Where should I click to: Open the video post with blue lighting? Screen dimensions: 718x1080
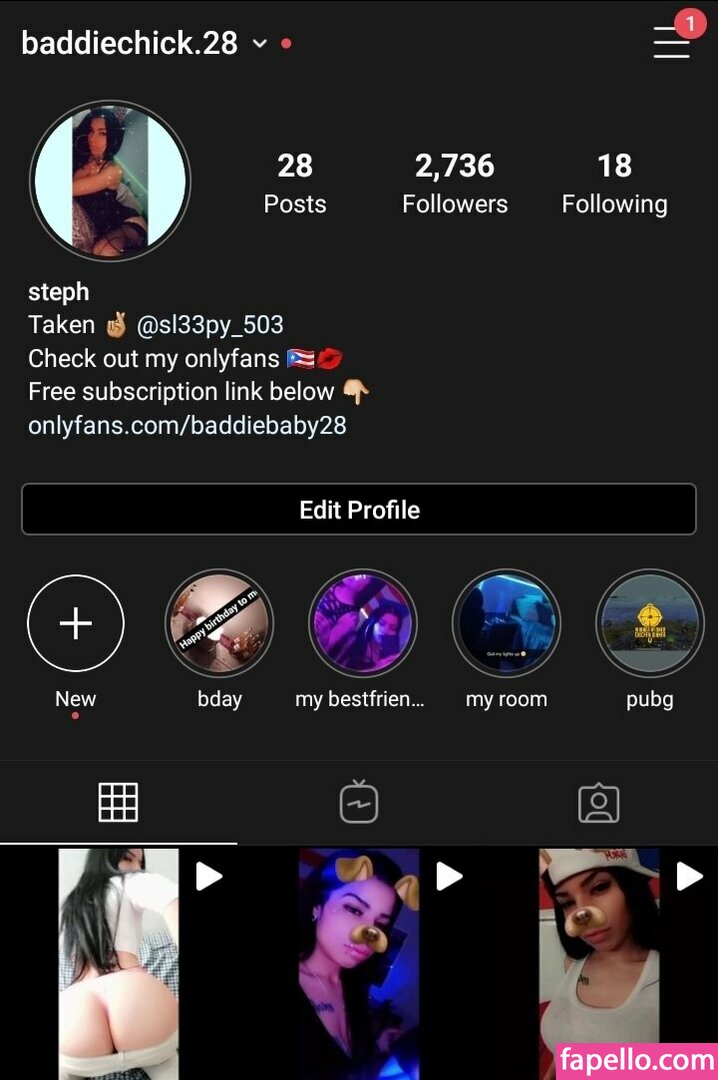pos(359,962)
